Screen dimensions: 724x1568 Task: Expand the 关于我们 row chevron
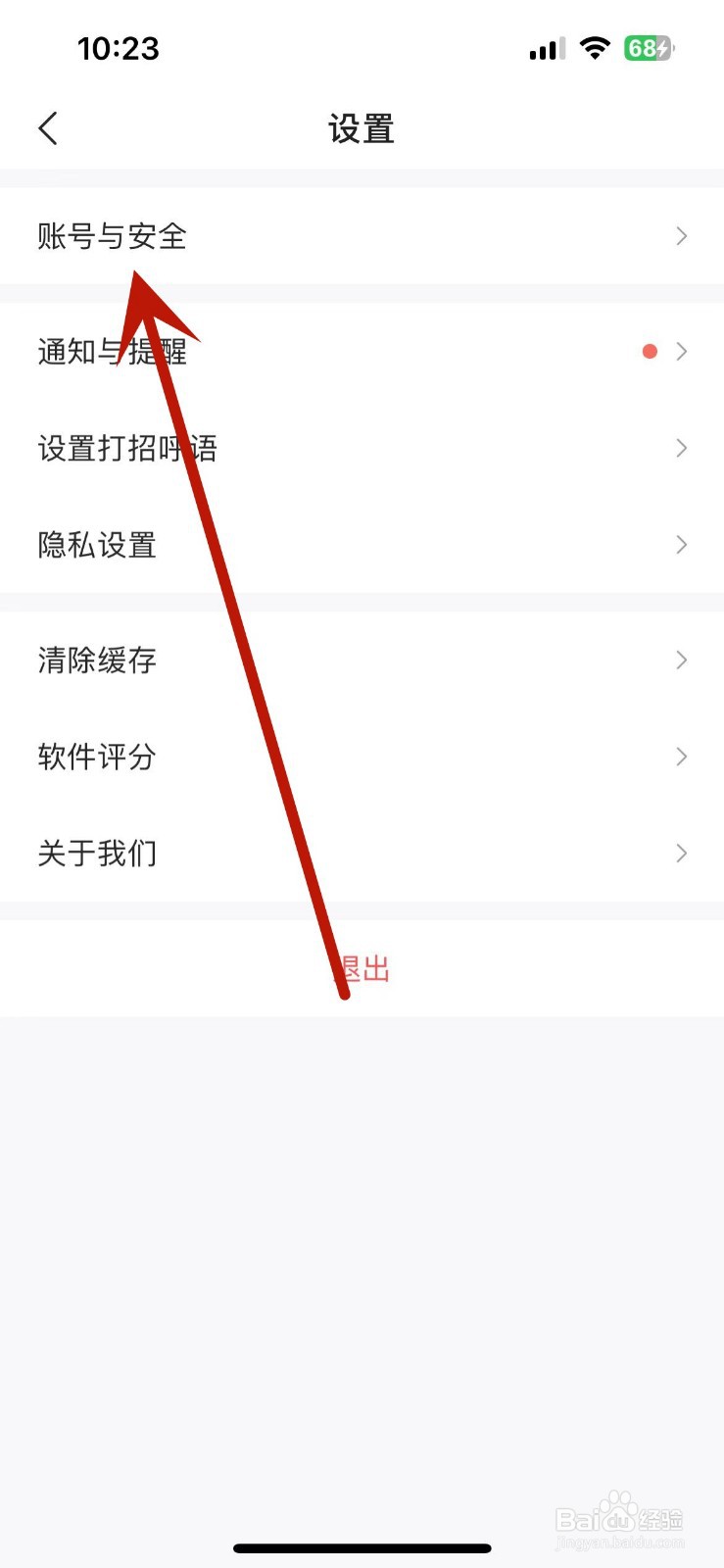(x=682, y=853)
